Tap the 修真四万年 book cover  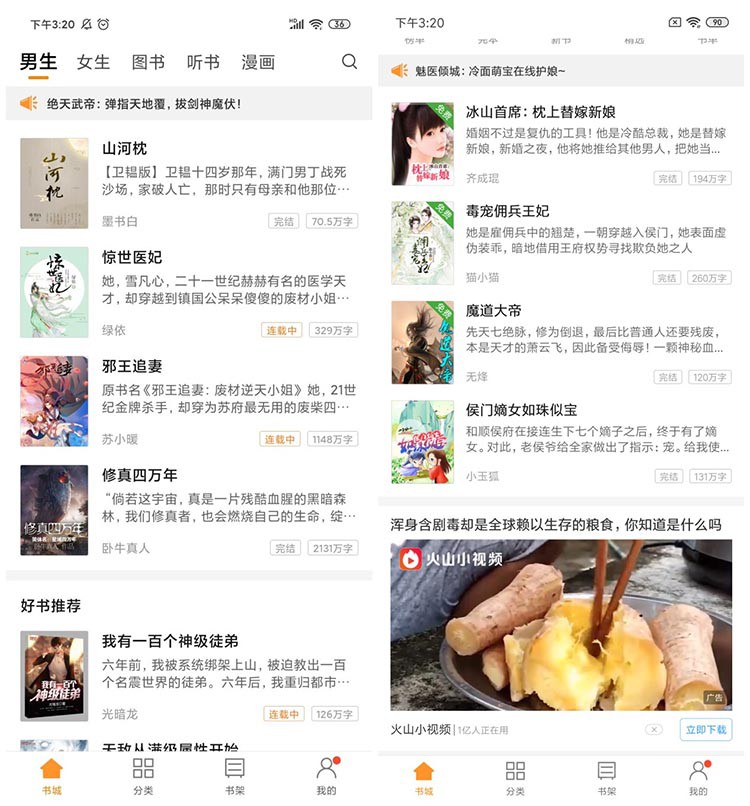(x=53, y=509)
